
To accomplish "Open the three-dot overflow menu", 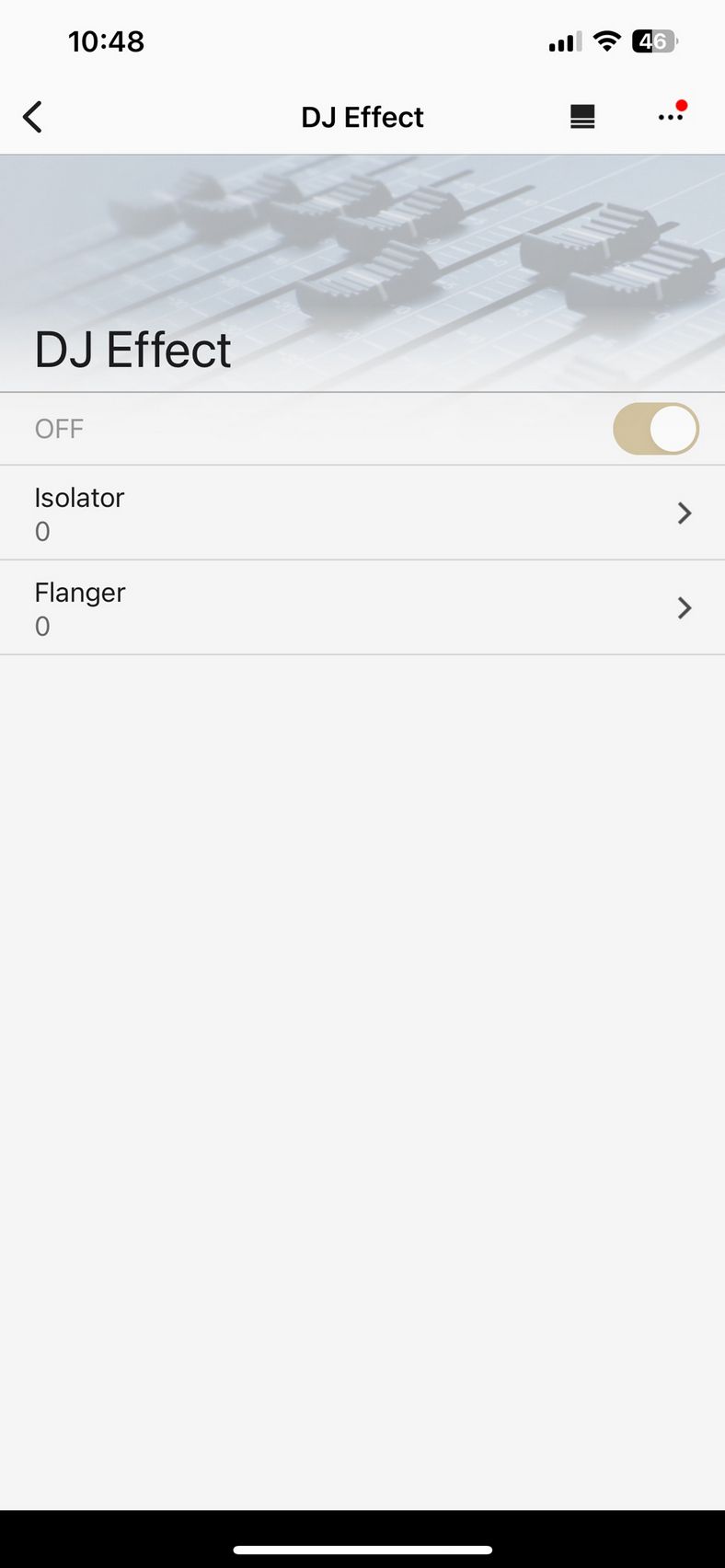I will point(672,115).
